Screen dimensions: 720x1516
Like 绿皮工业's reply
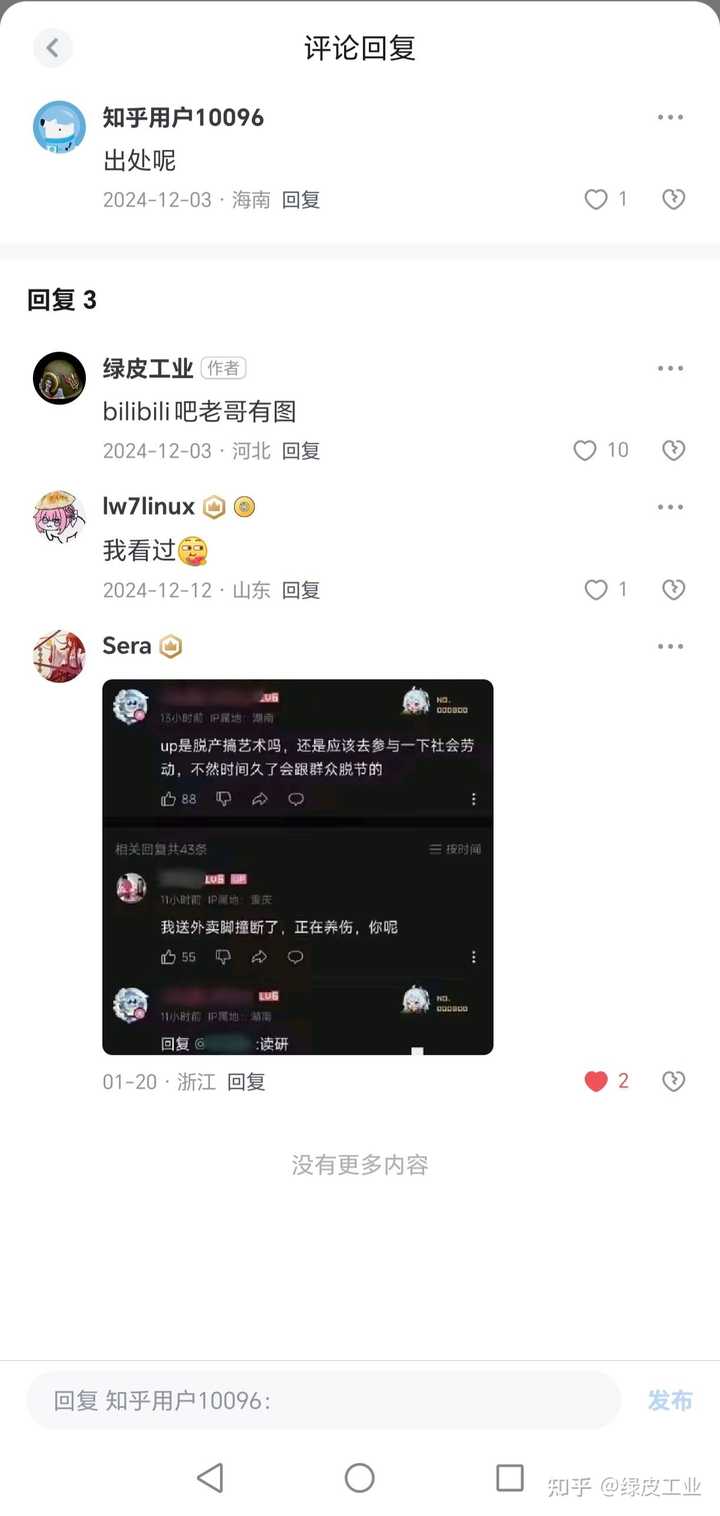(x=586, y=451)
